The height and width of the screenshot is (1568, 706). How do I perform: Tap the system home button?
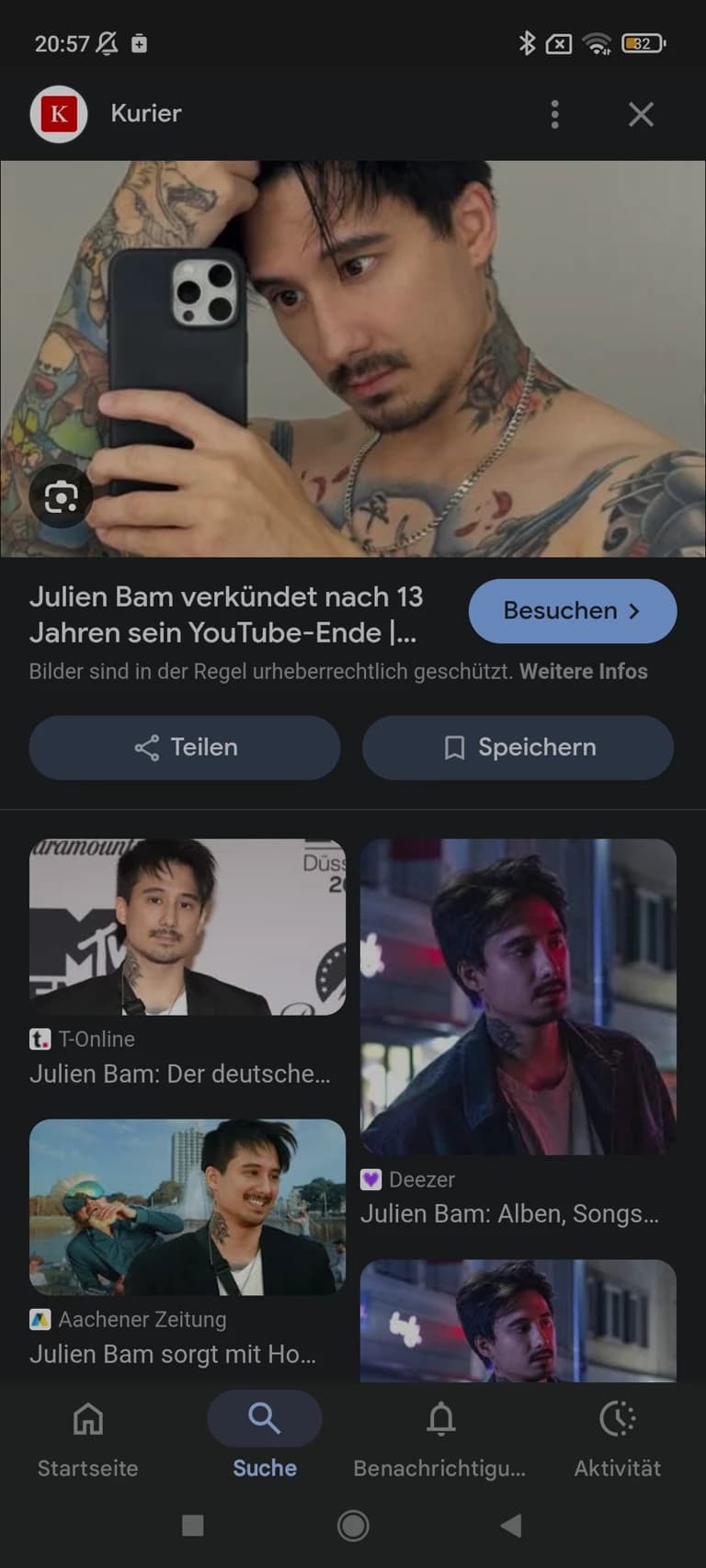coord(353,1526)
